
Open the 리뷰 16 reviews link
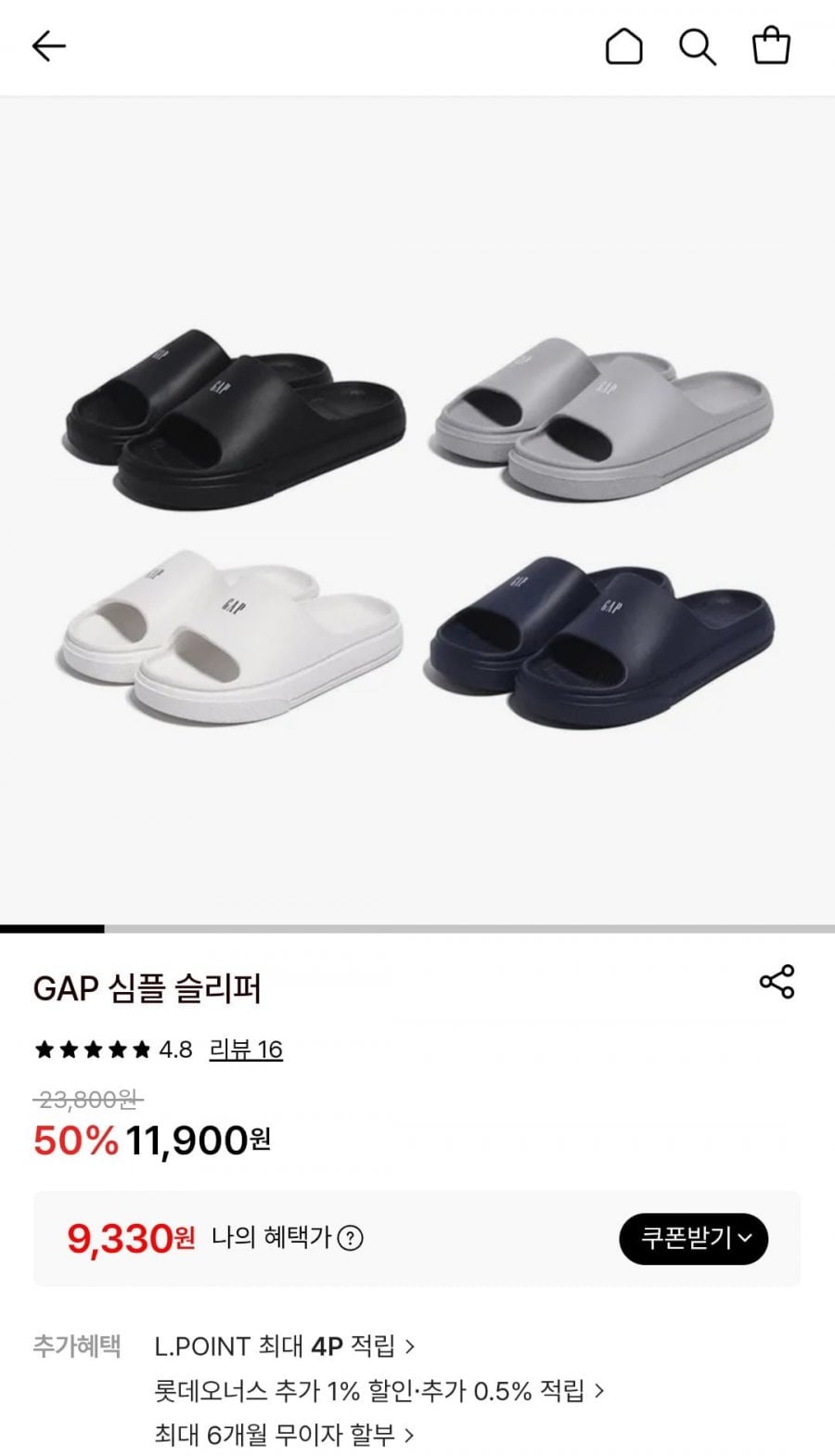[246, 1050]
